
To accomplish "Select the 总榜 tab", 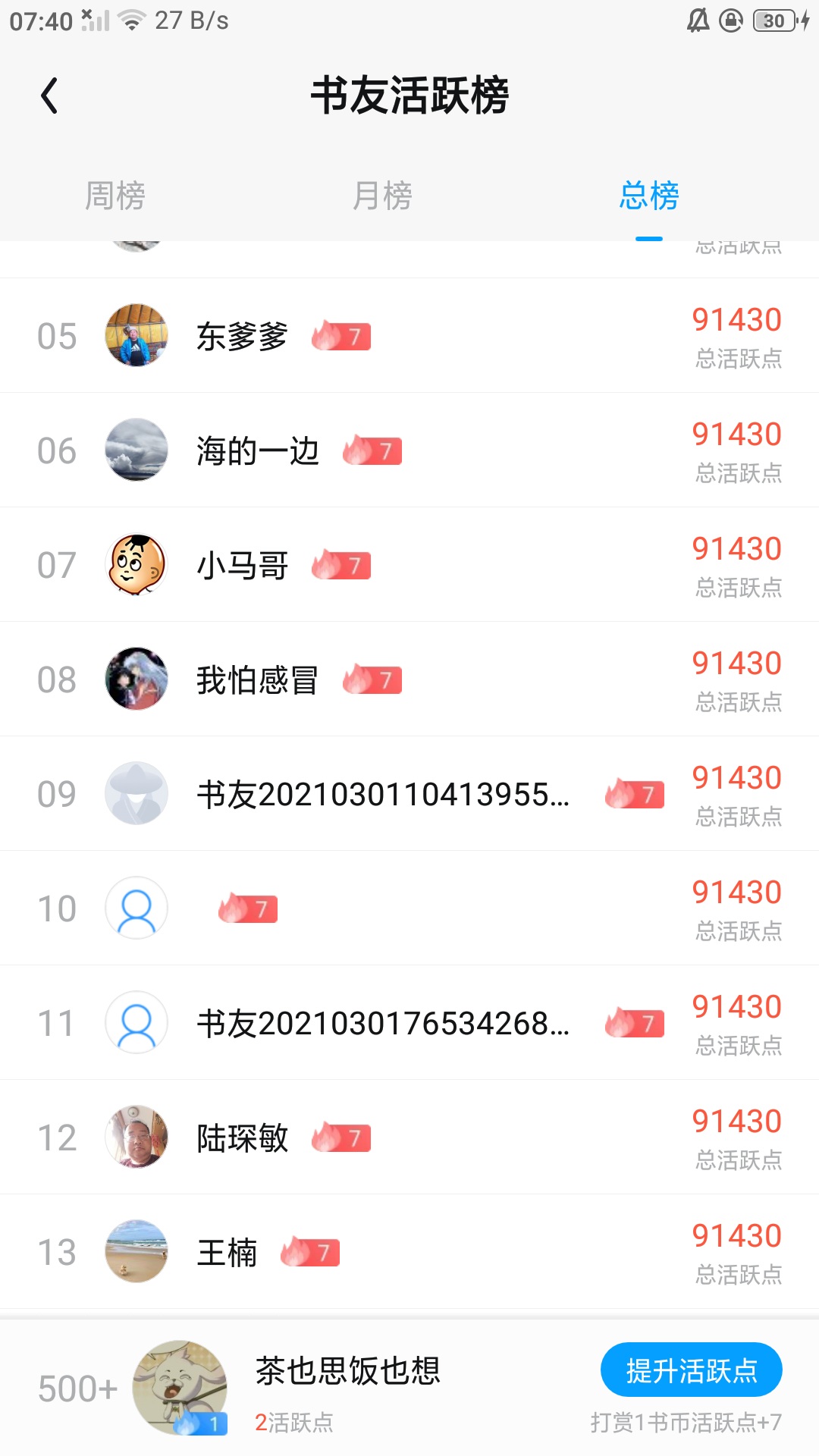I will pos(649,196).
